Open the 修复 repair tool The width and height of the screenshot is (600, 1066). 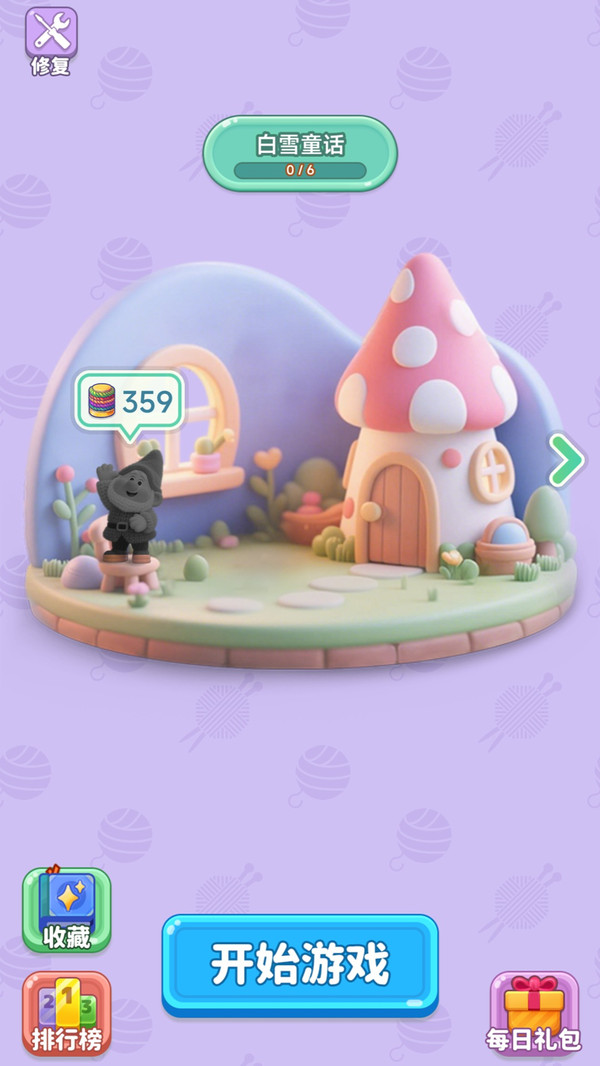[51, 41]
